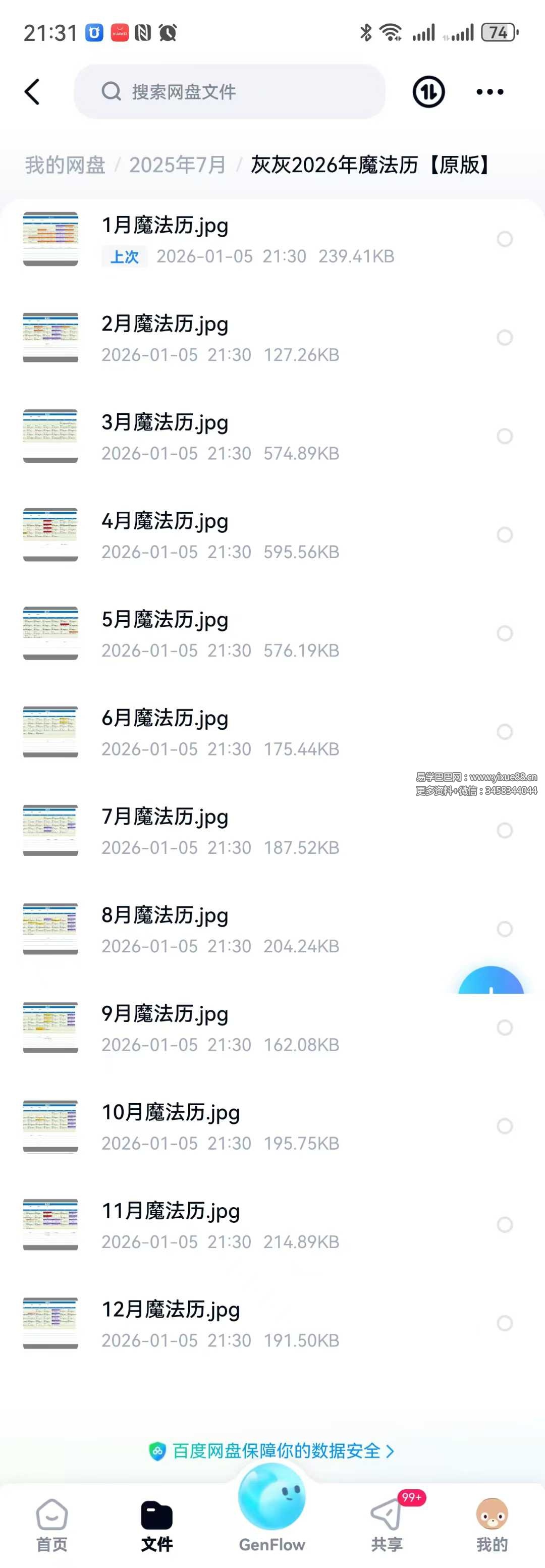The width and height of the screenshot is (545, 1568).
Task: Tap the 搜索网盘文件 search box
Action: (229, 92)
